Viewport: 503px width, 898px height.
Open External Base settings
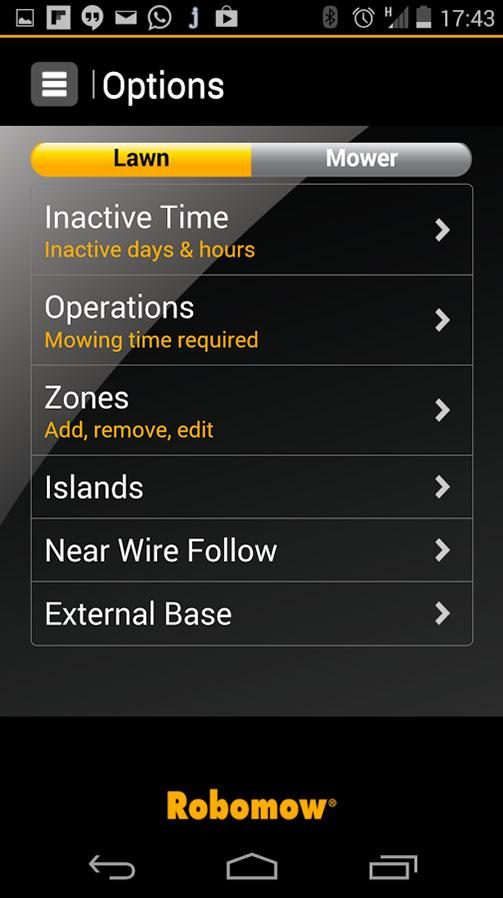click(x=252, y=613)
